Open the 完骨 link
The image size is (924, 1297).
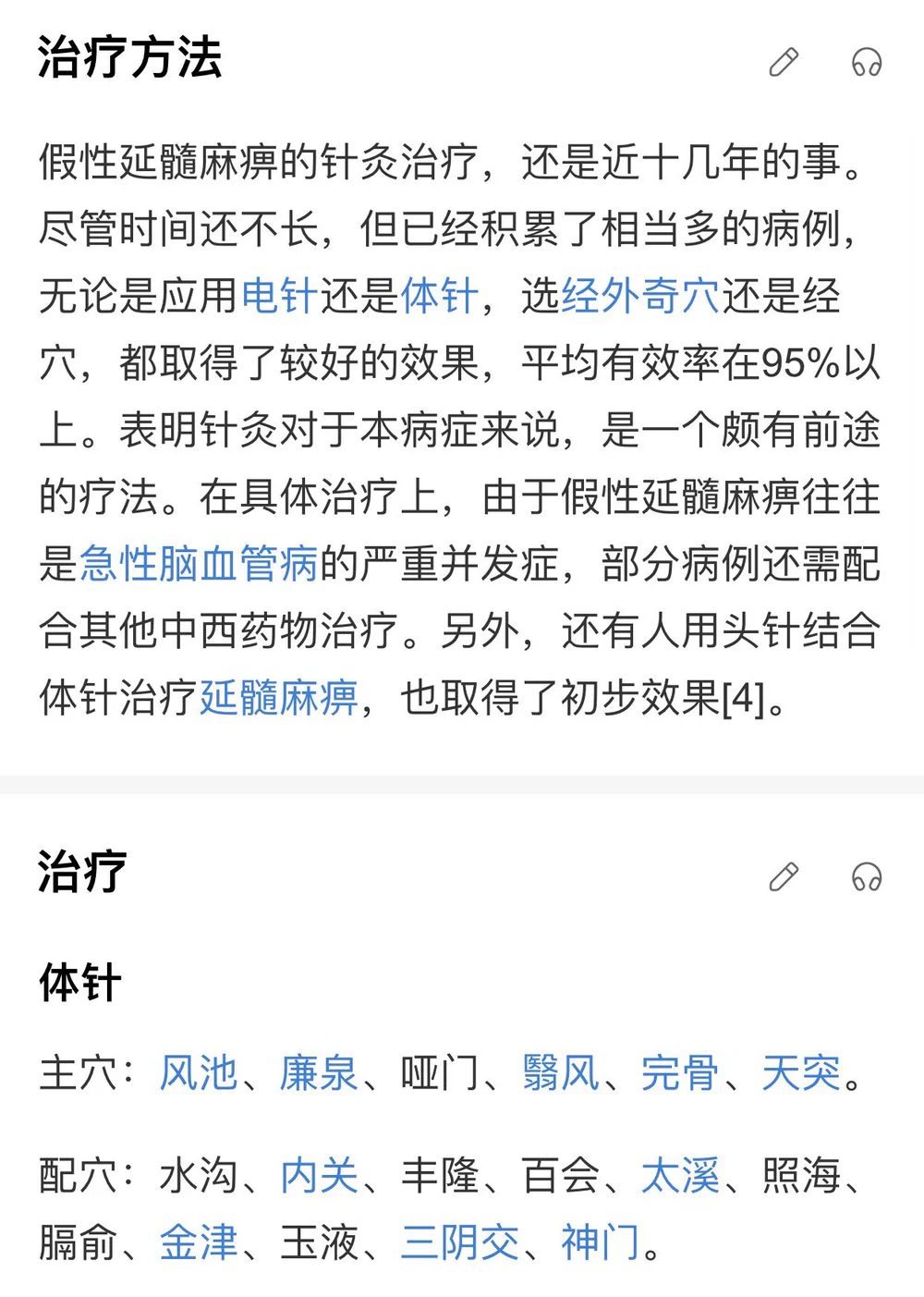pyautogui.click(x=680, y=1073)
